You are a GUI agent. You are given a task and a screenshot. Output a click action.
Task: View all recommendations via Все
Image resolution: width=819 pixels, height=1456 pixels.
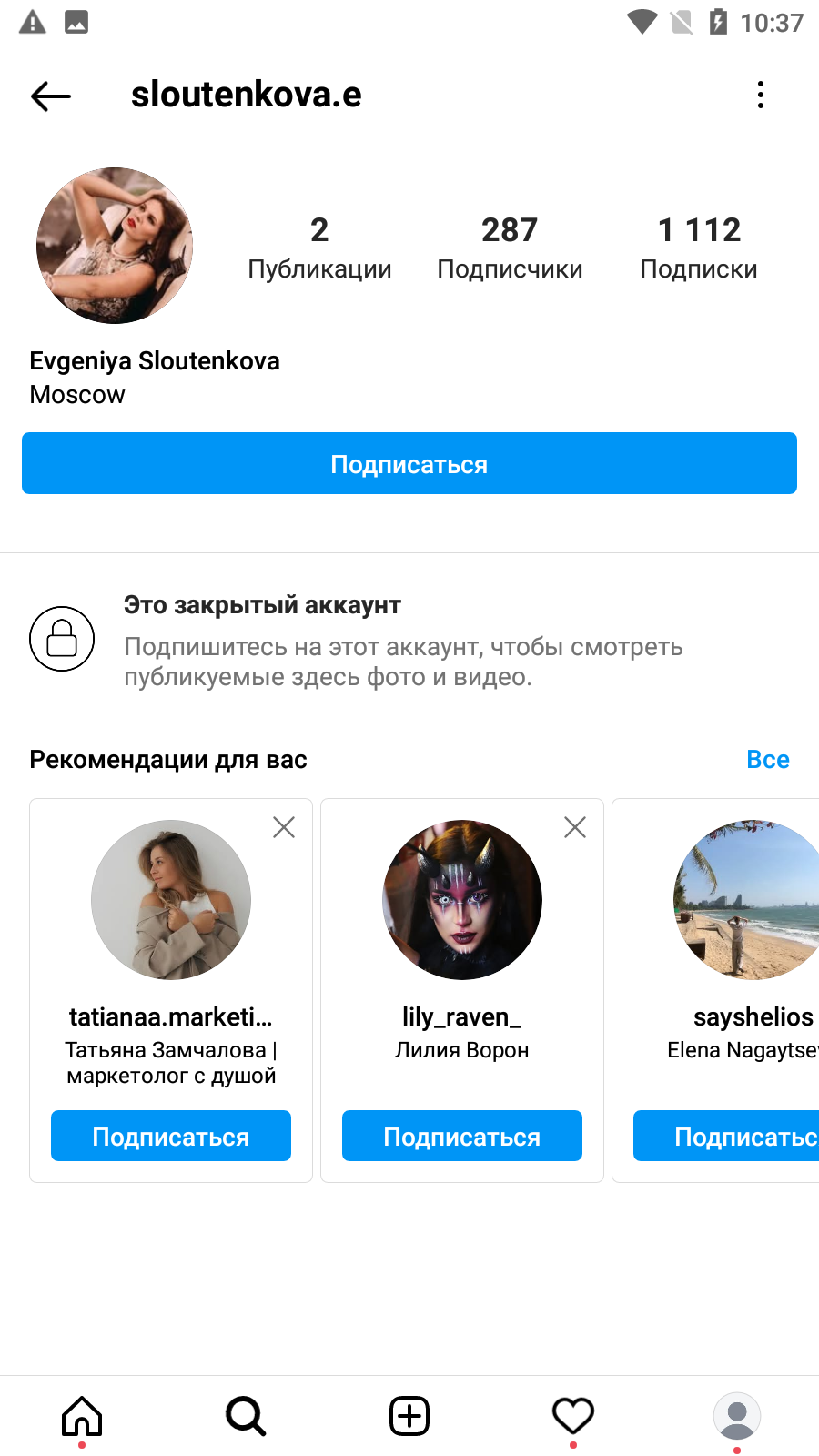[x=767, y=759]
